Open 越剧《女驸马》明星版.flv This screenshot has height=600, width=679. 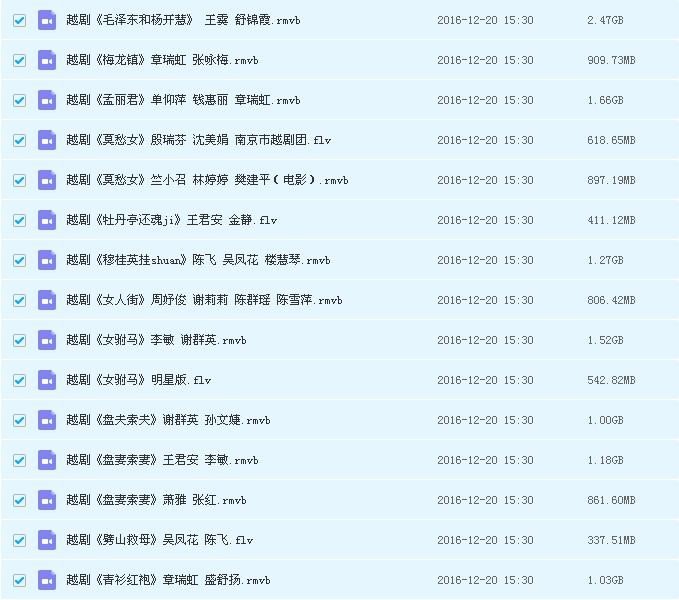138,380
